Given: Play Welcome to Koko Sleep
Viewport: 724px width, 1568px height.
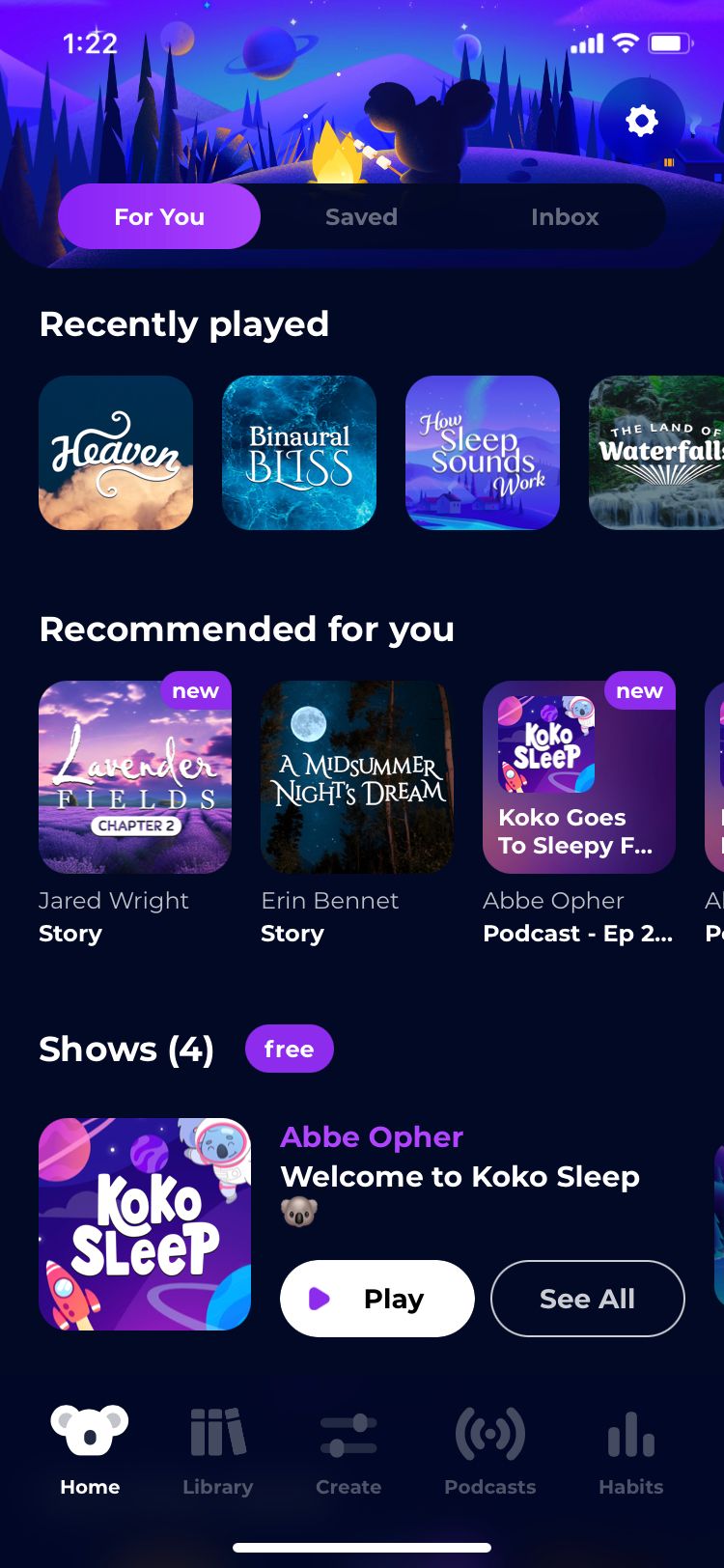Looking at the screenshot, I should click(376, 1299).
